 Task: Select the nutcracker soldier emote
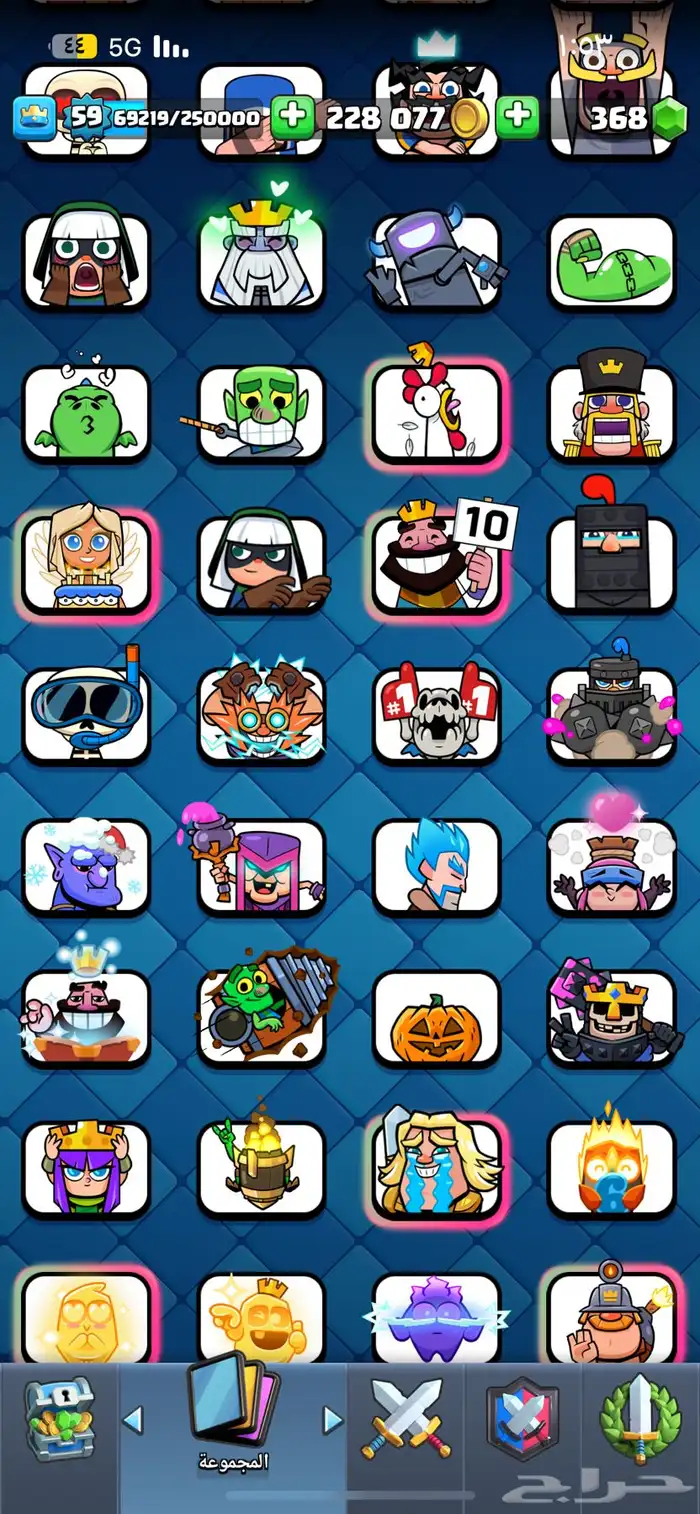click(611, 412)
